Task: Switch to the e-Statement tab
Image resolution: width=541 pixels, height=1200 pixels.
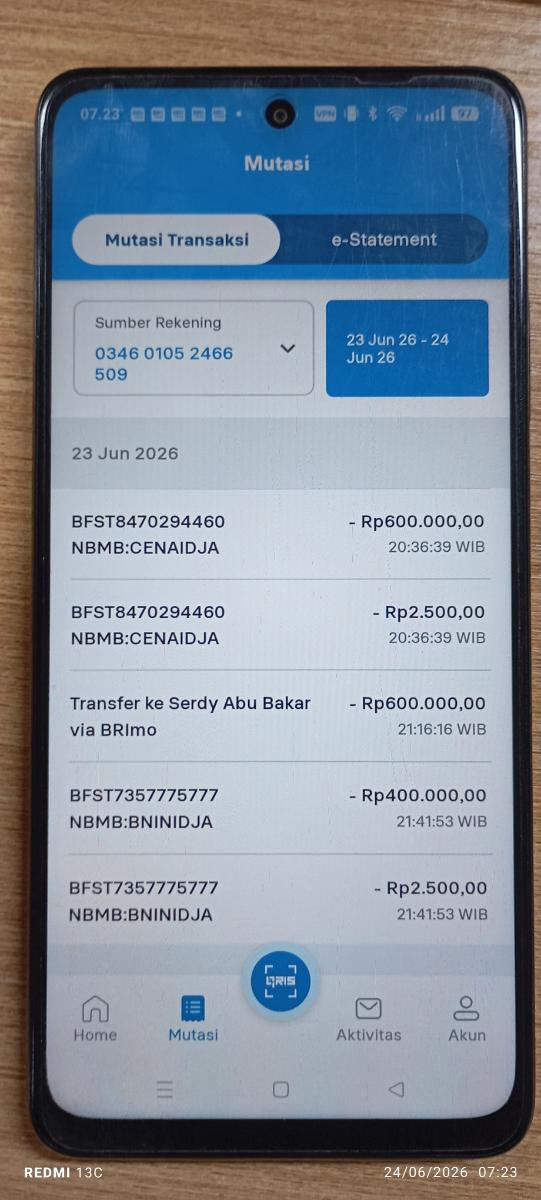Action: [x=384, y=240]
